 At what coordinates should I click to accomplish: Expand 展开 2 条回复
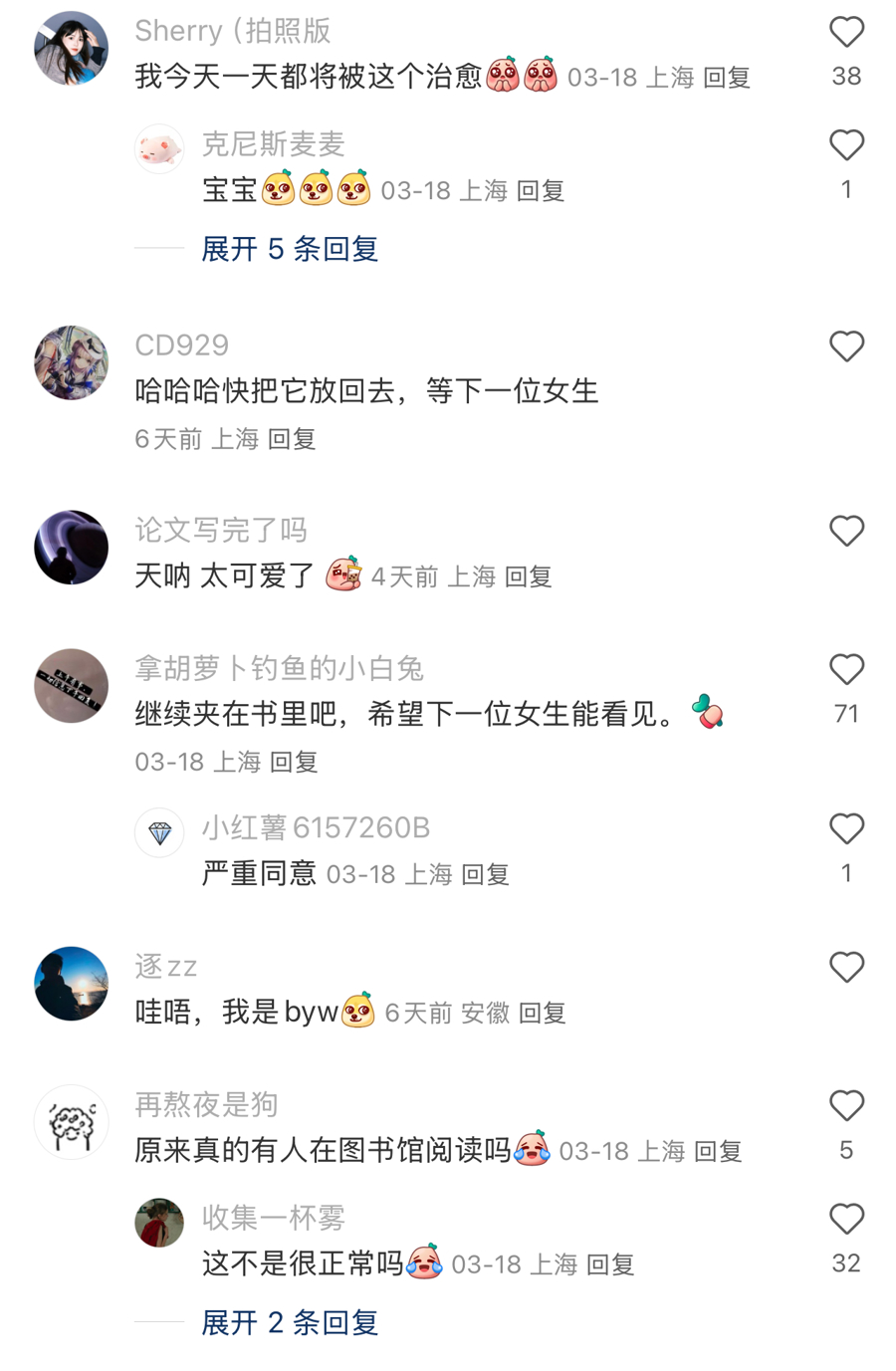290,1323
